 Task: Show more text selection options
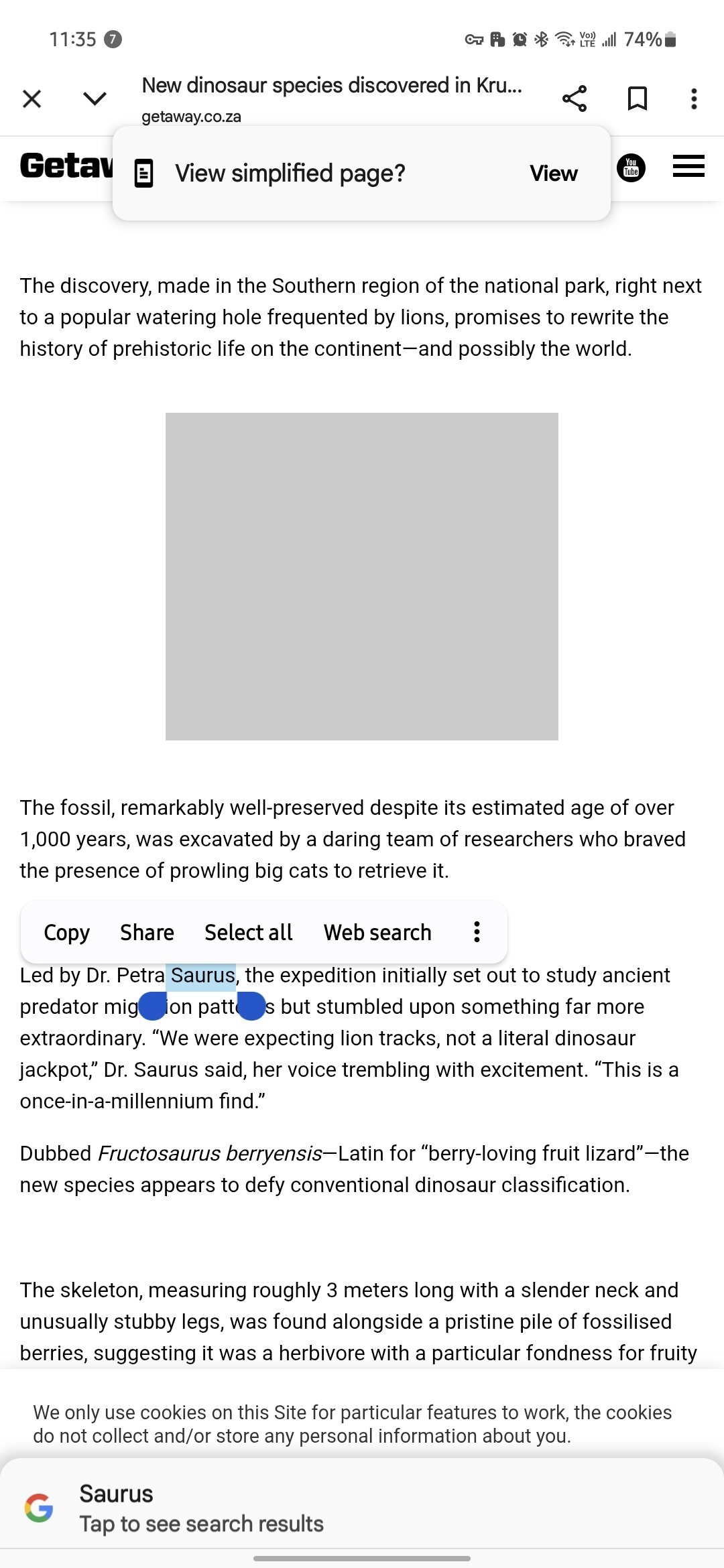[x=477, y=932]
